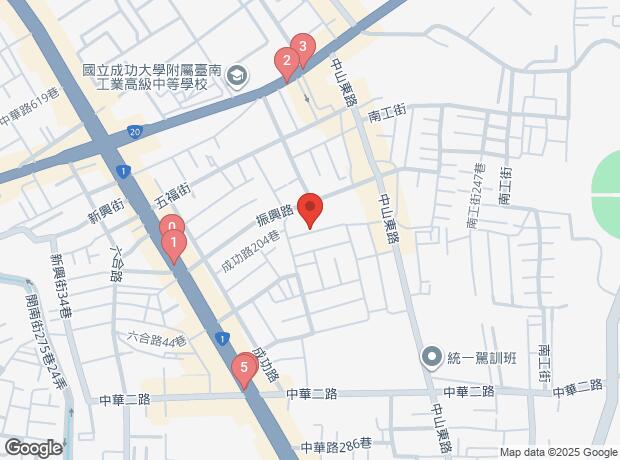
Task: Select the map marker numbered 2
Action: click(x=287, y=62)
